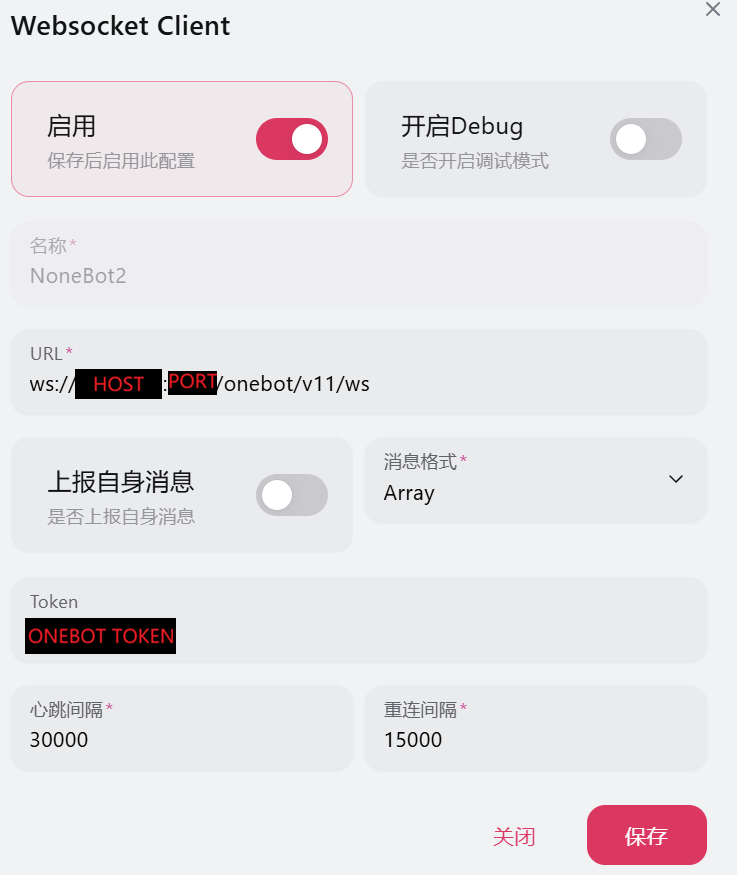Edit the 重连间隔 field value
Viewport: 737px width, 875px height.
click(x=535, y=739)
